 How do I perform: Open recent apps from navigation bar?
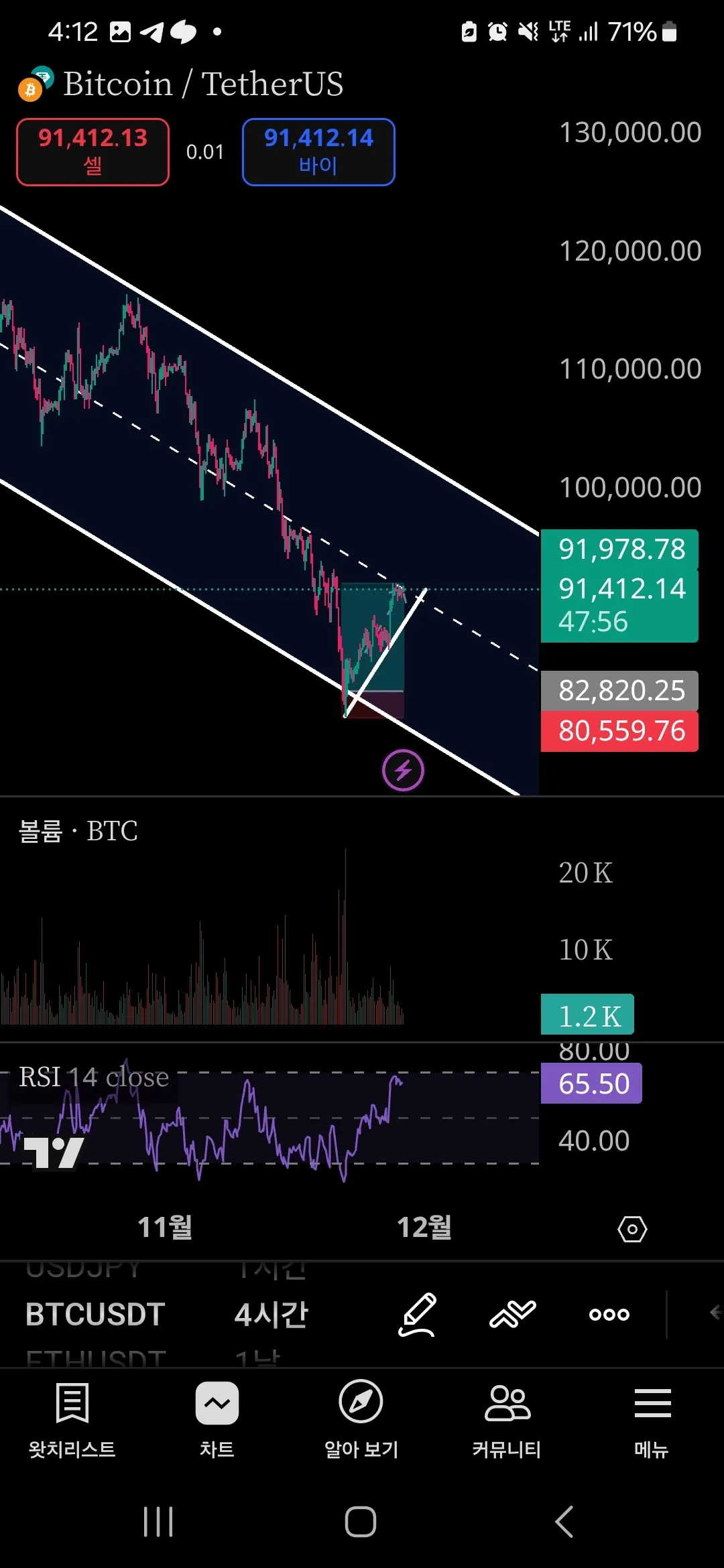(x=158, y=1522)
